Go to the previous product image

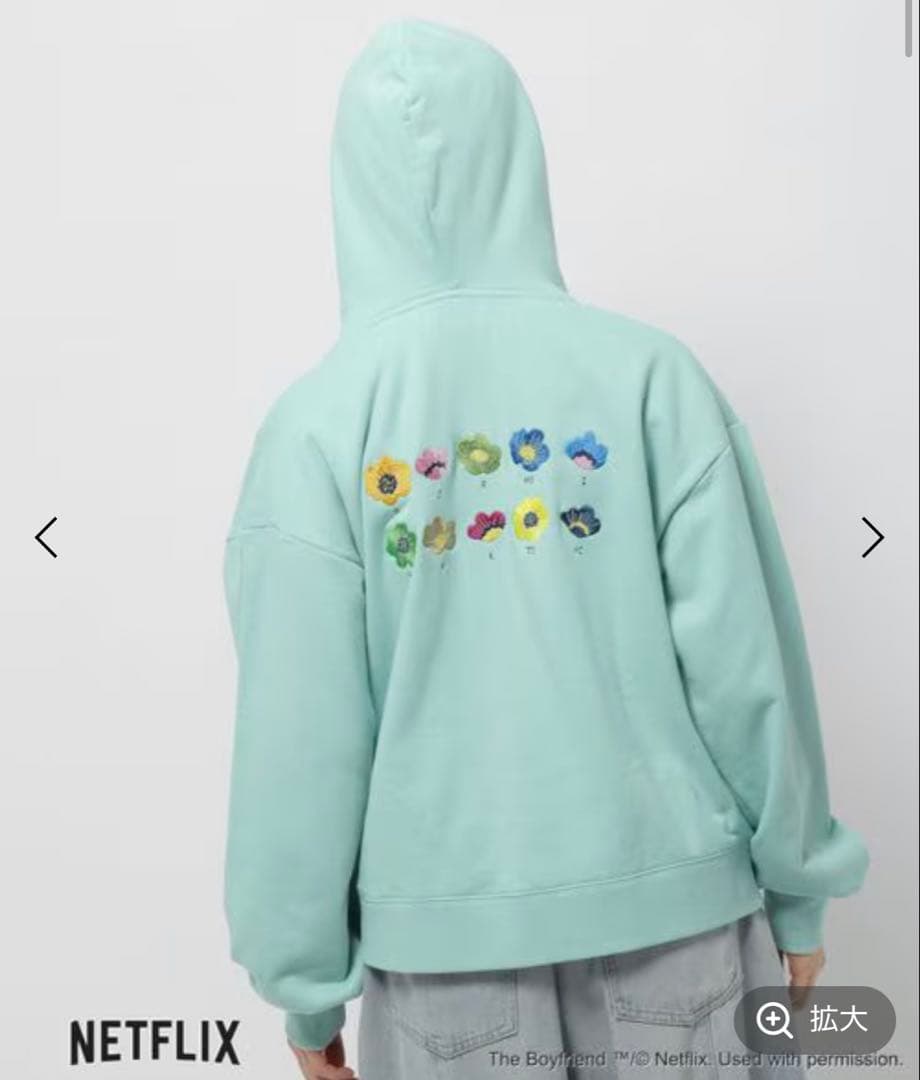point(46,538)
